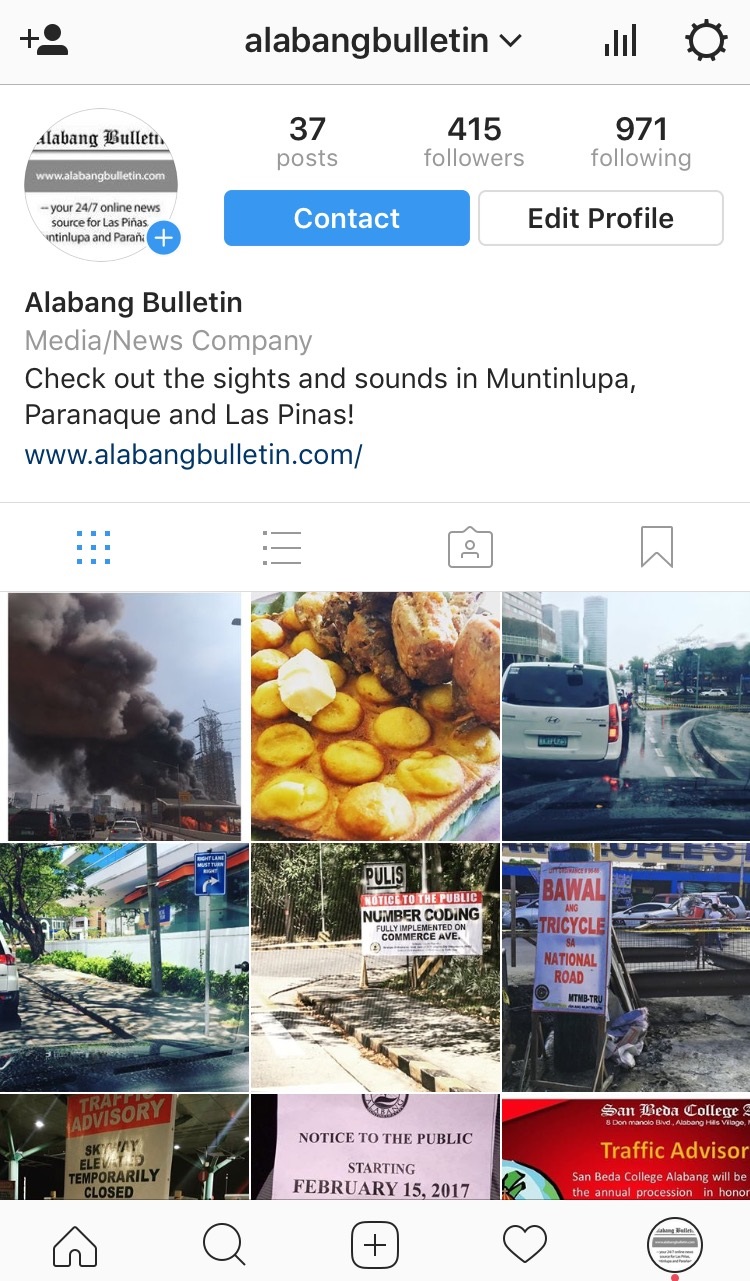Open the Bawal ang Tricycle sign post
This screenshot has width=750, height=1281.
coord(625,966)
